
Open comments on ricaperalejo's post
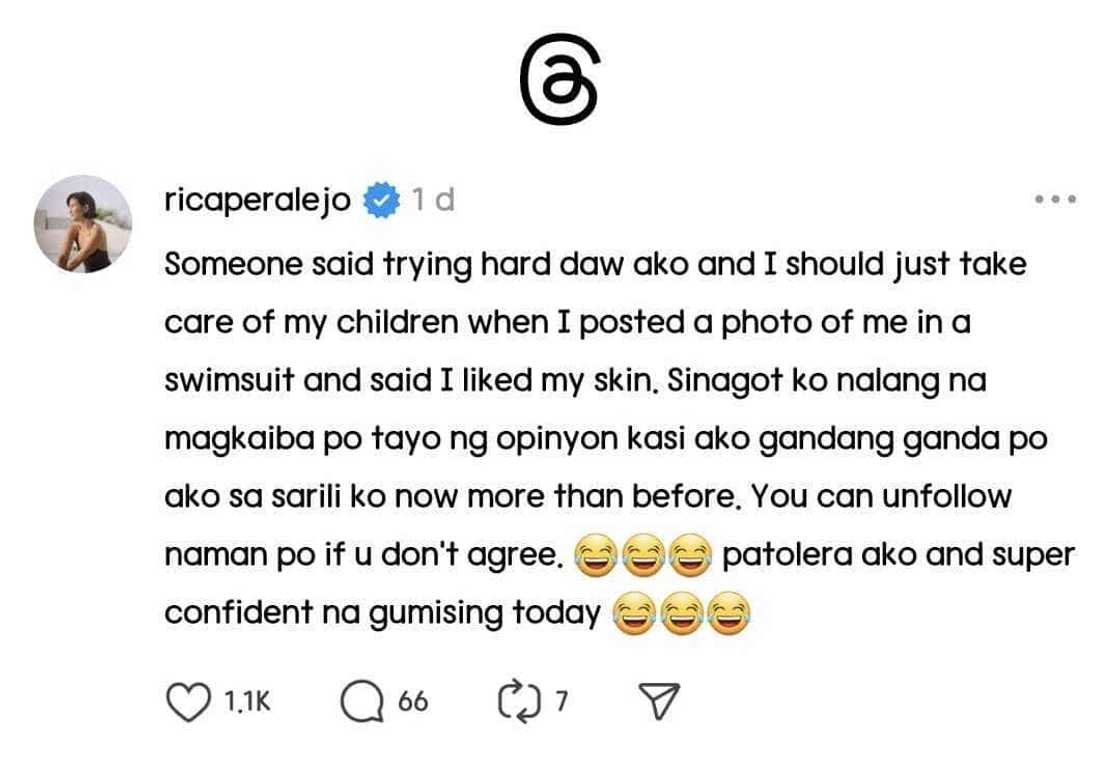[362, 702]
